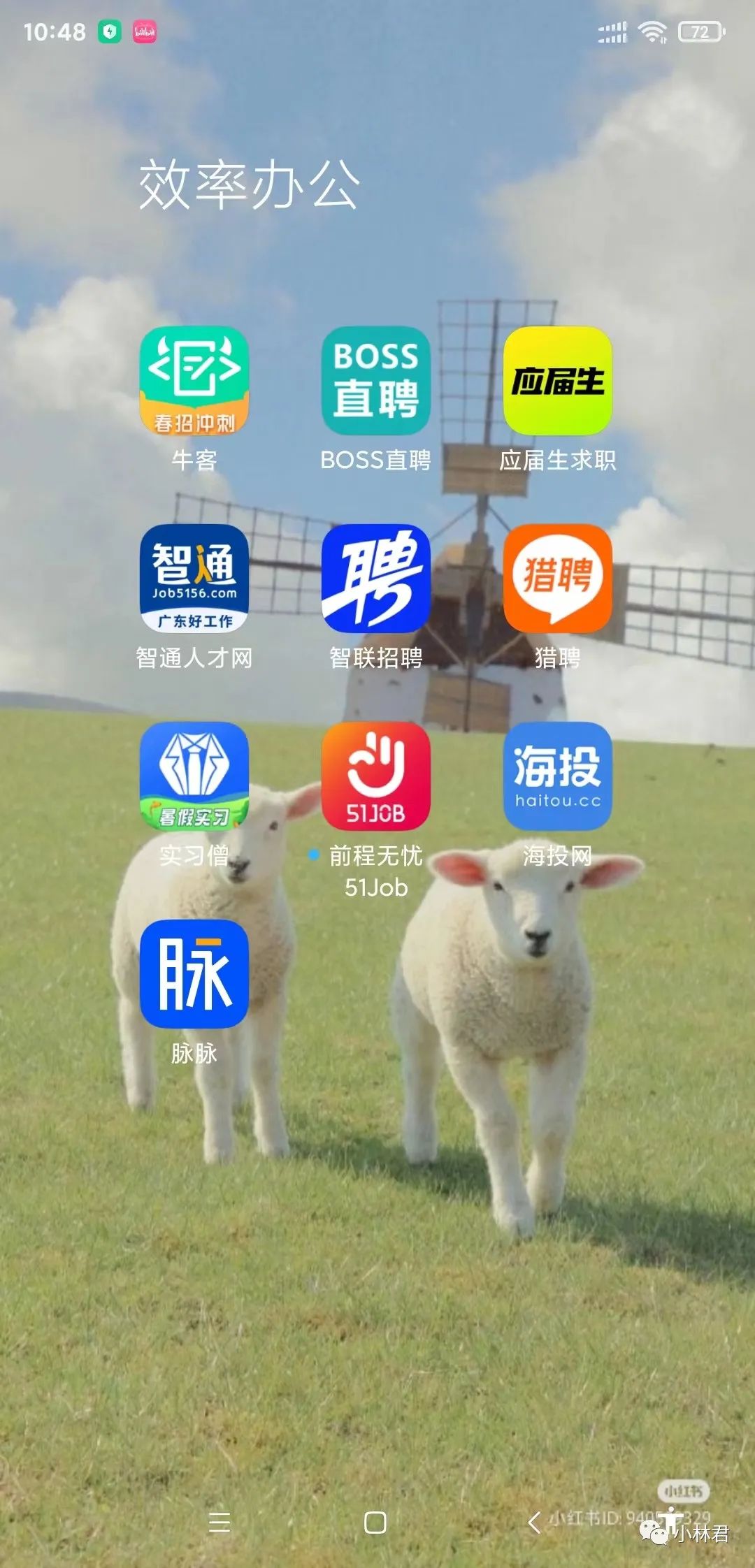Launch the 猎聘 app
Image resolution: width=755 pixels, height=1568 pixels.
[x=558, y=579]
